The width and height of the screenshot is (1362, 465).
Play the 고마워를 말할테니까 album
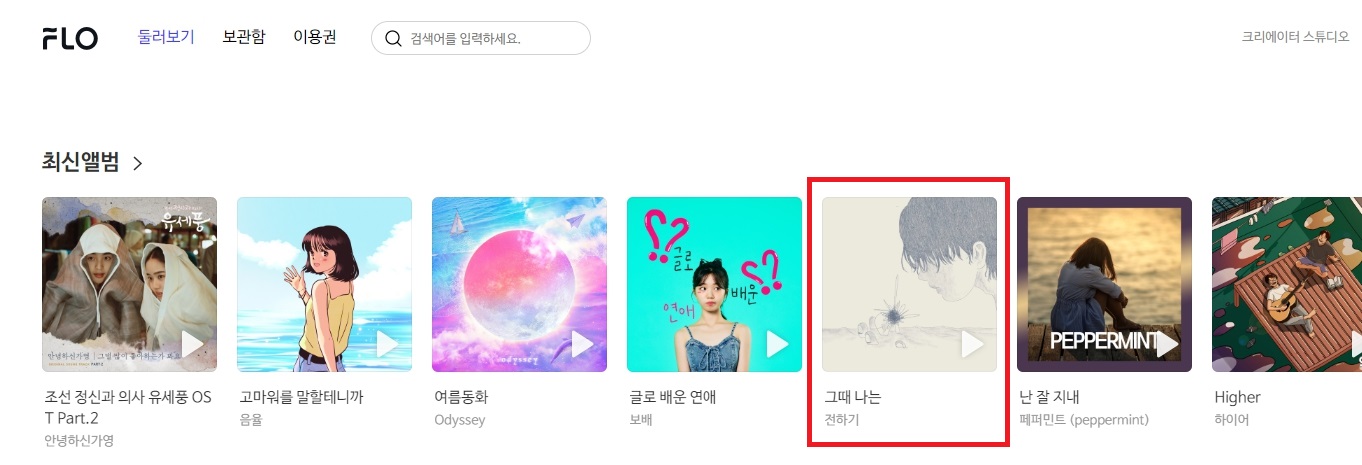point(387,345)
